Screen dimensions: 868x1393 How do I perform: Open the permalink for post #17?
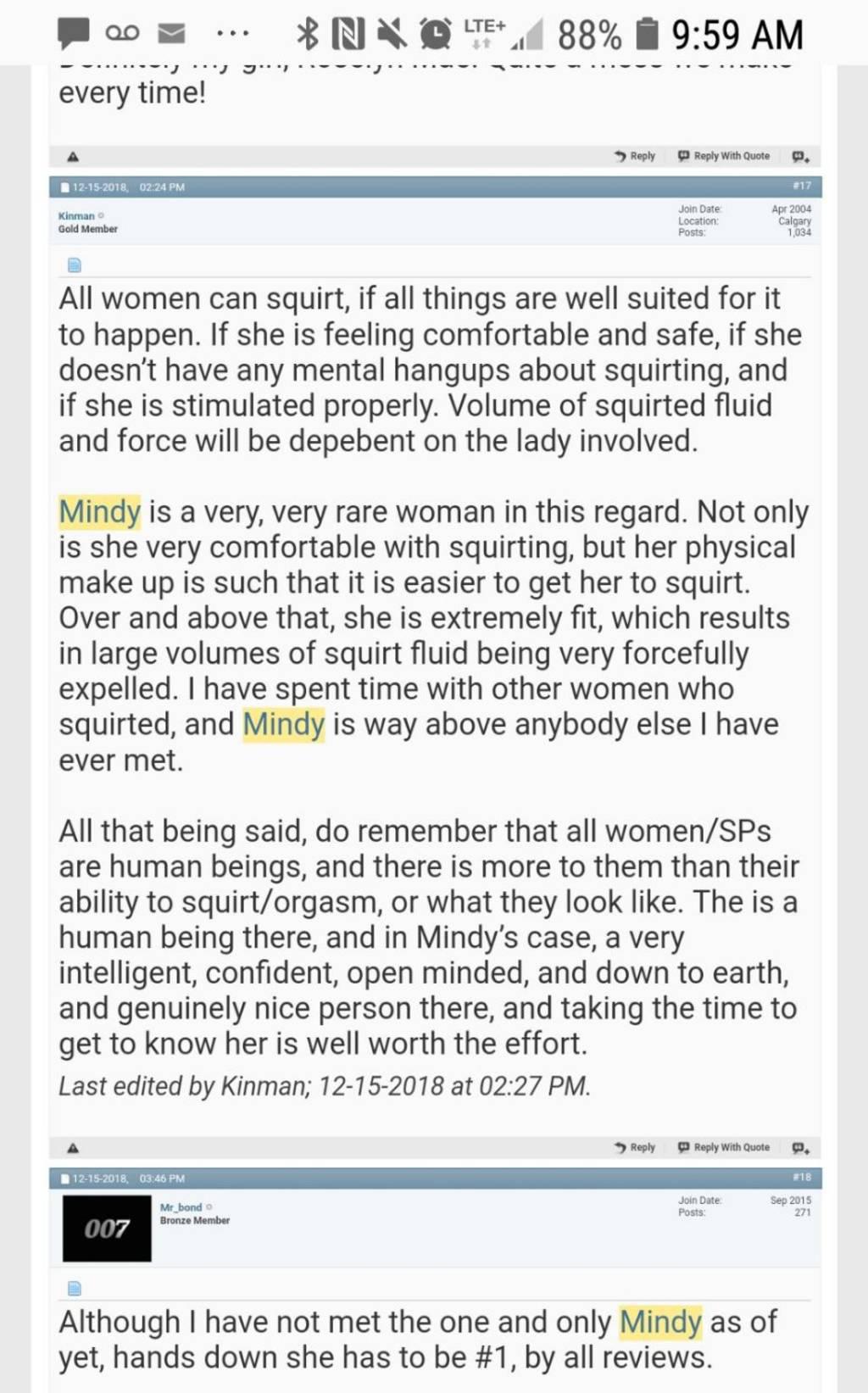tap(802, 186)
